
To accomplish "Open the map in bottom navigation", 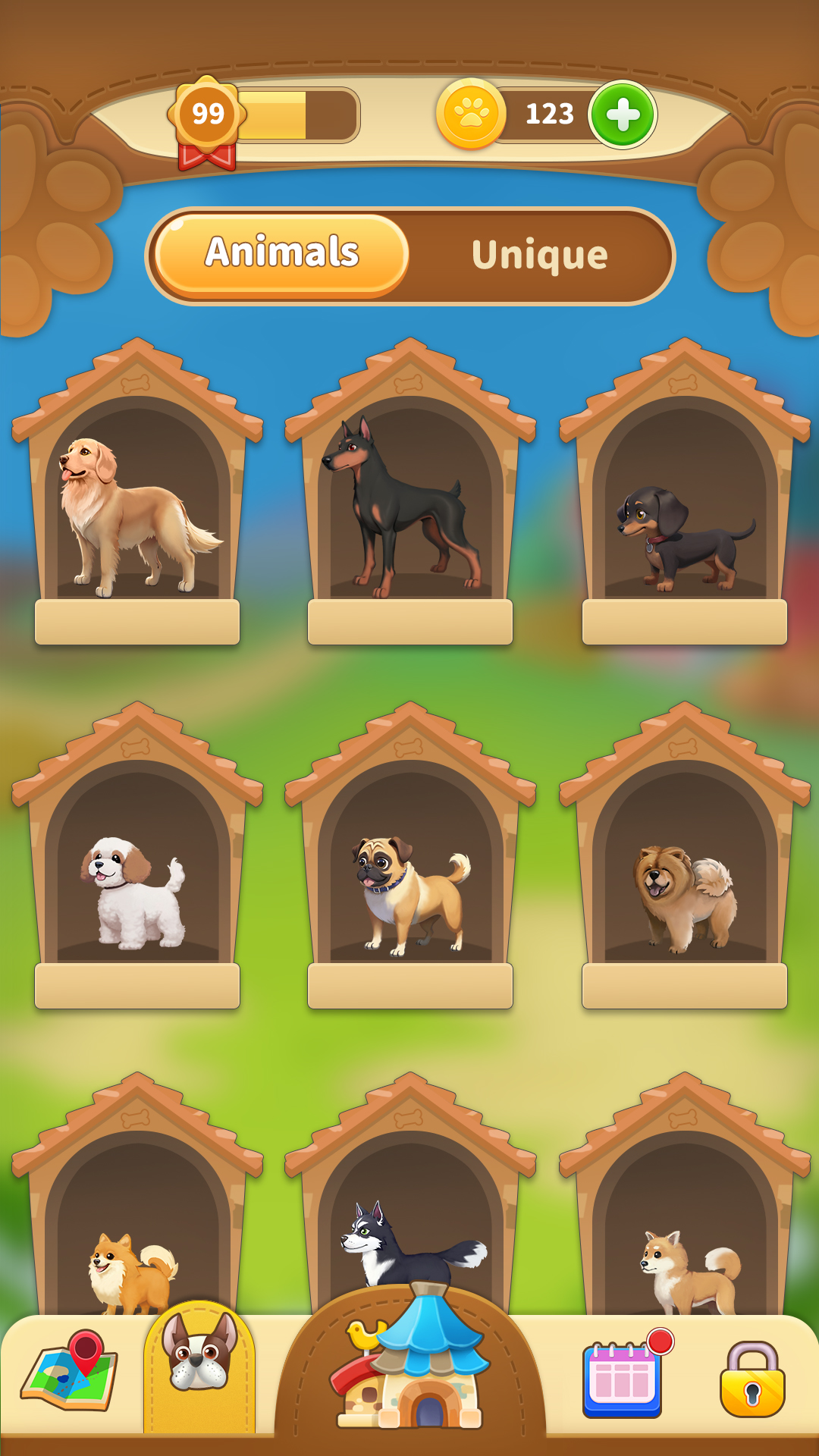I will tap(71, 1374).
